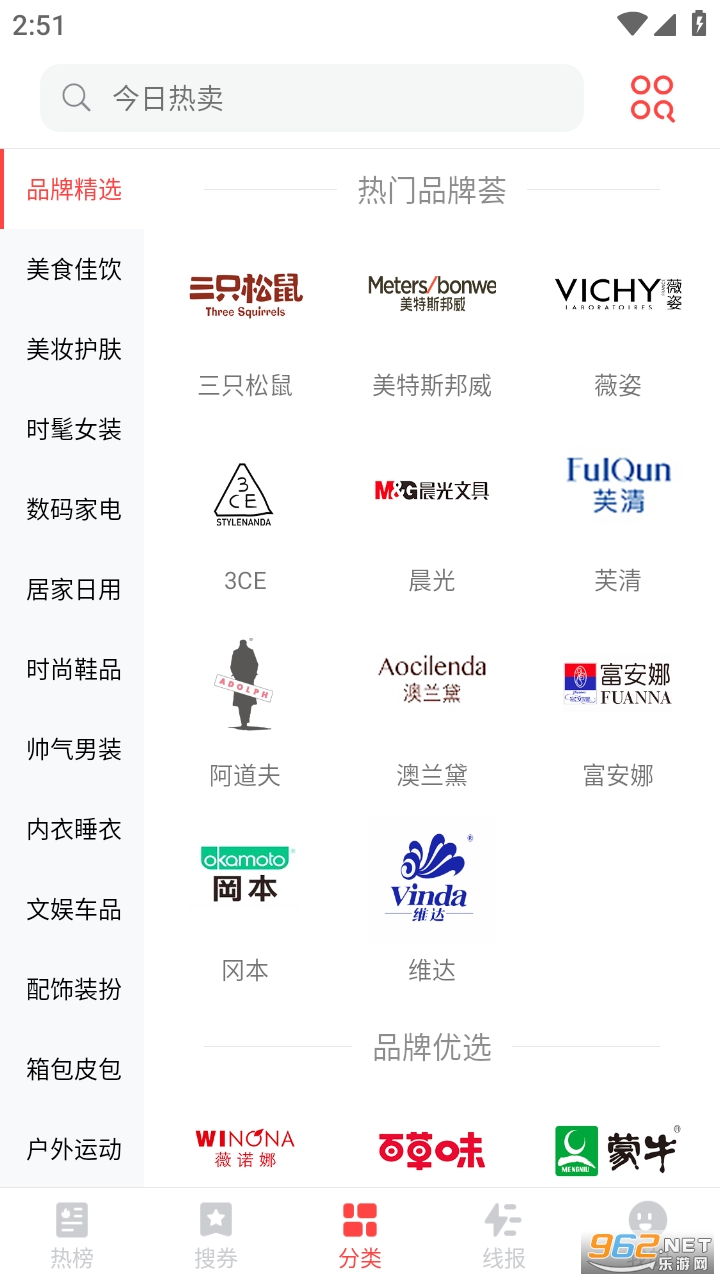Image resolution: width=720 pixels, height=1280 pixels.
Task: Switch to the 线报 tab
Action: 504,1235
